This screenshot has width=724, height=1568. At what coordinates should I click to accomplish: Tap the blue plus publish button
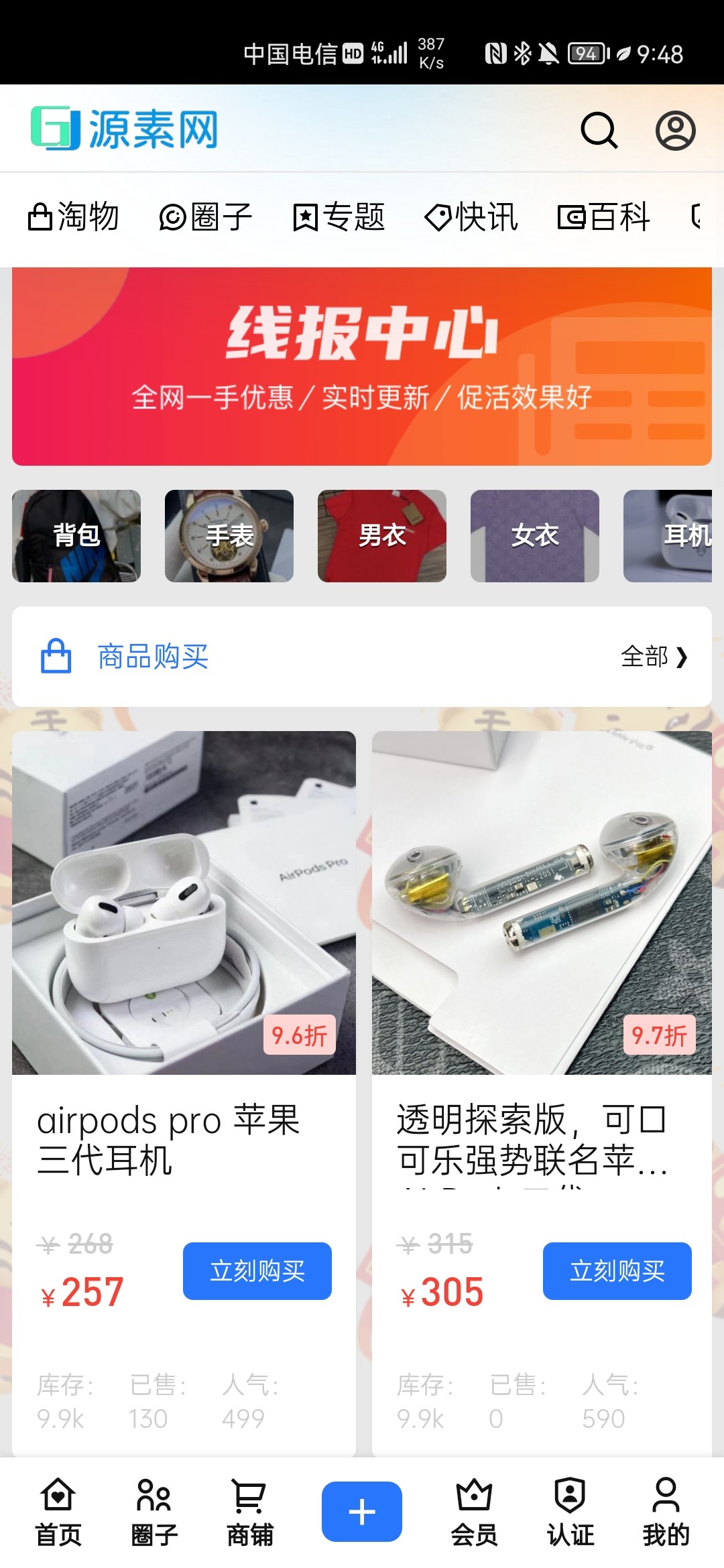[362, 1511]
